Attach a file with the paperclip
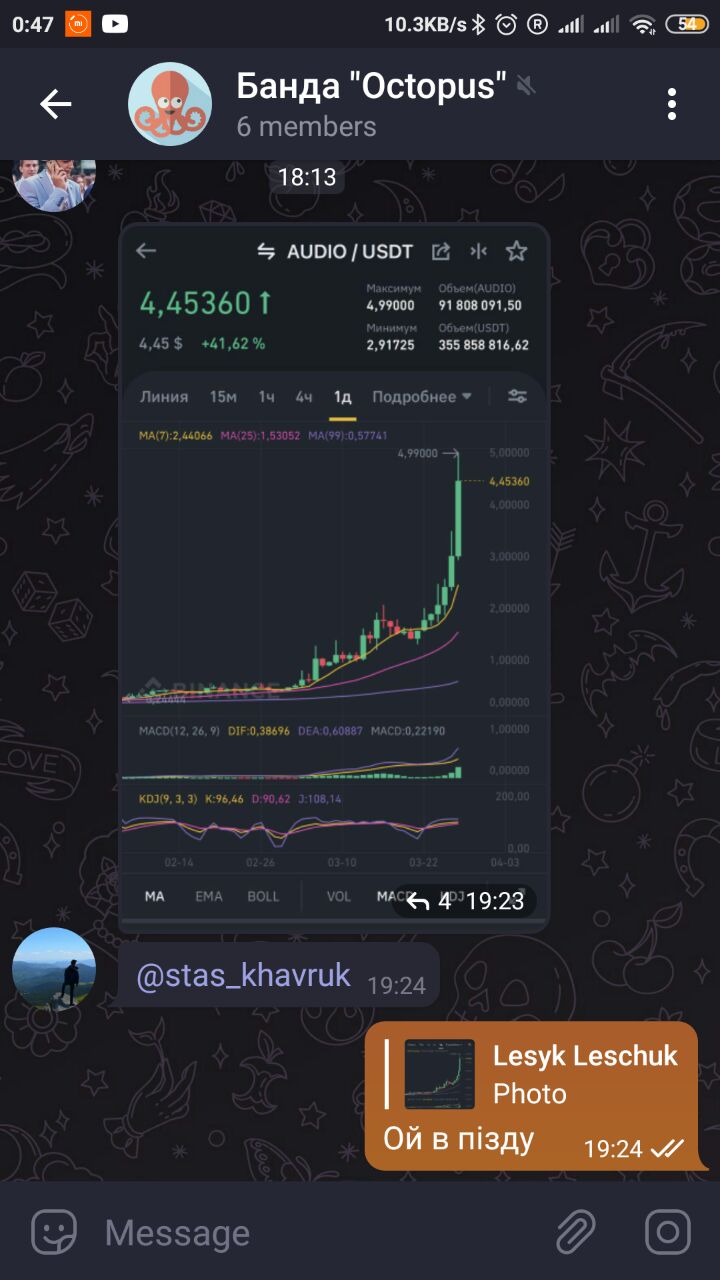Viewport: 720px width, 1280px height. click(576, 1232)
